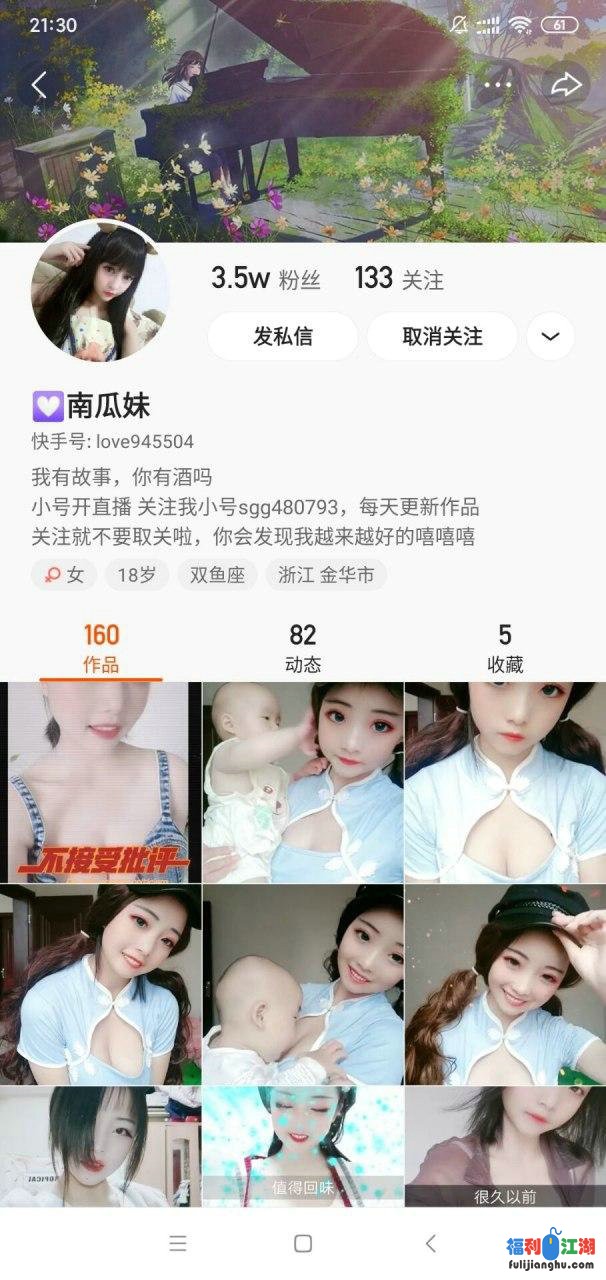Tap 取消关注 to unfollow
Image resolution: width=606 pixels, height=1280 pixels.
(442, 337)
